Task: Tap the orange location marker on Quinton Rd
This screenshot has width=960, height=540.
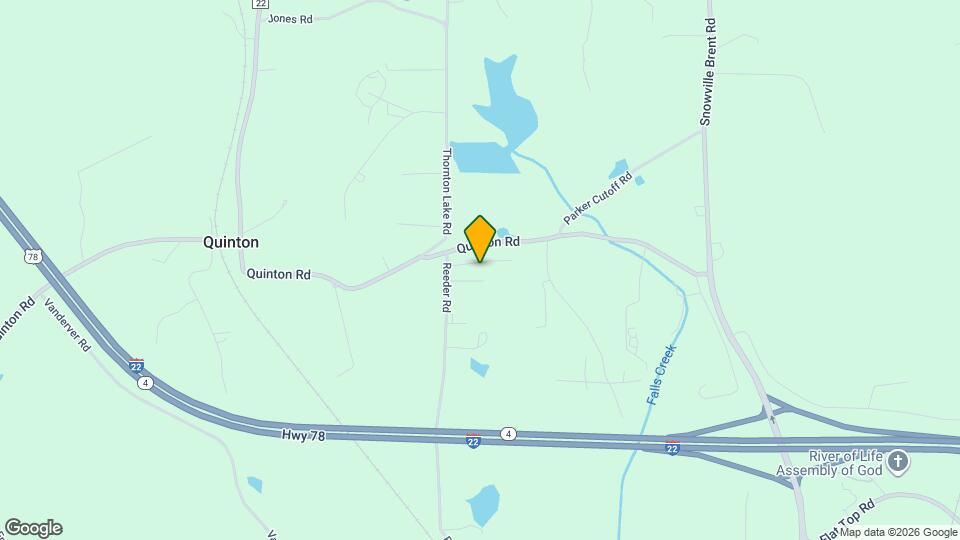Action: [x=481, y=238]
